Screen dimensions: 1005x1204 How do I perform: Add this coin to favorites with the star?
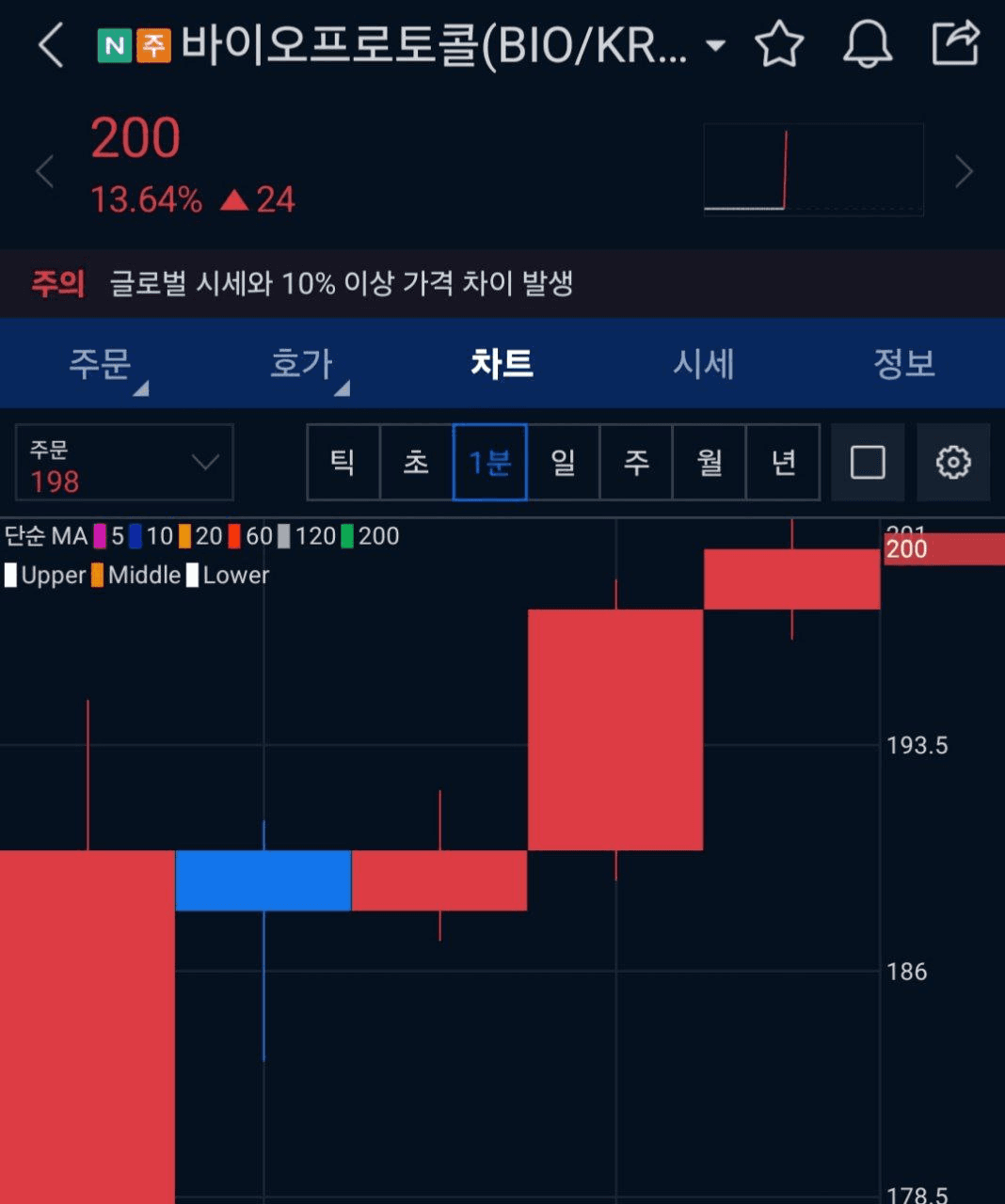click(x=779, y=45)
